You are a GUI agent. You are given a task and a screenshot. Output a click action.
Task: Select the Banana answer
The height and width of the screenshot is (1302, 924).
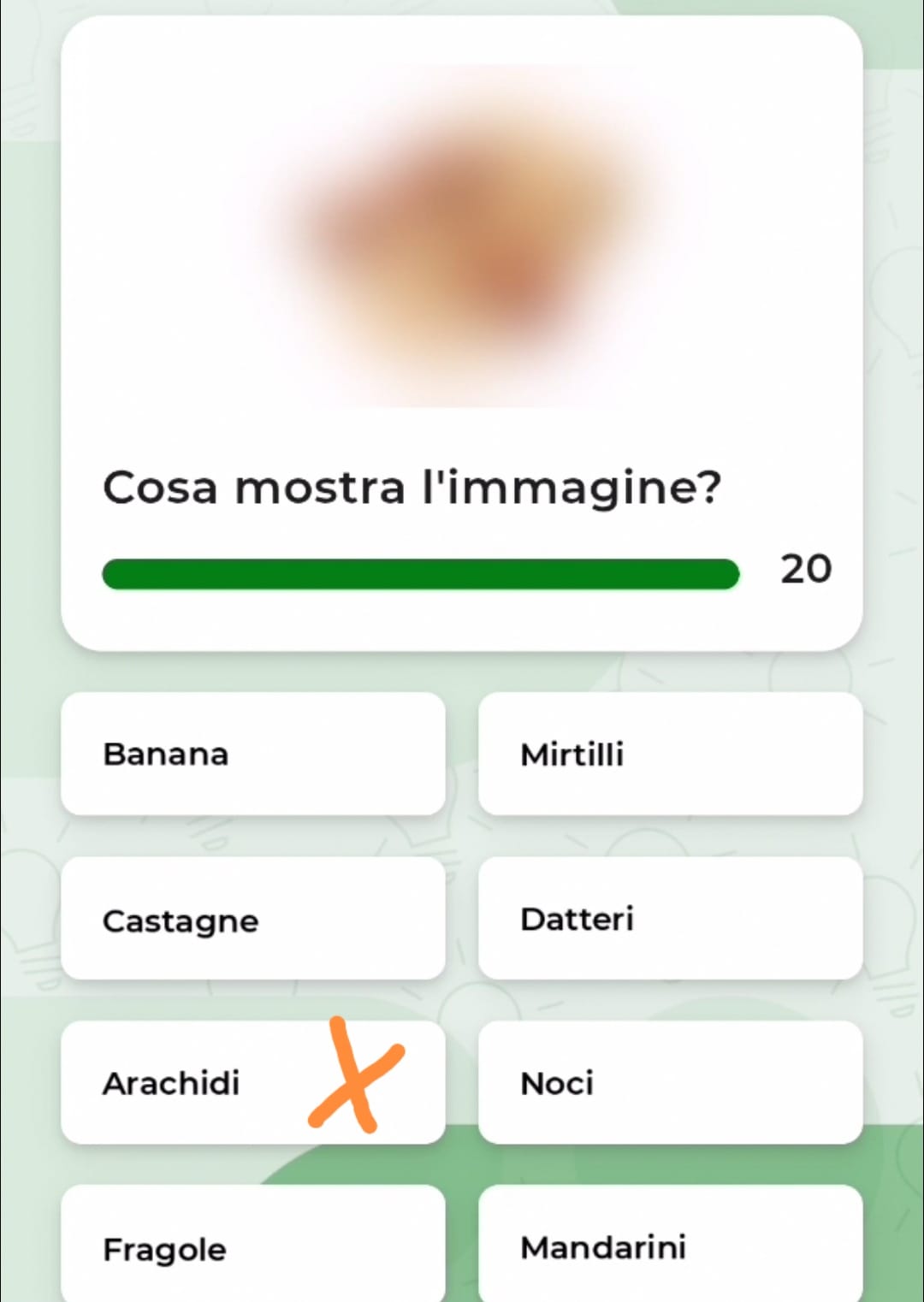(x=252, y=754)
